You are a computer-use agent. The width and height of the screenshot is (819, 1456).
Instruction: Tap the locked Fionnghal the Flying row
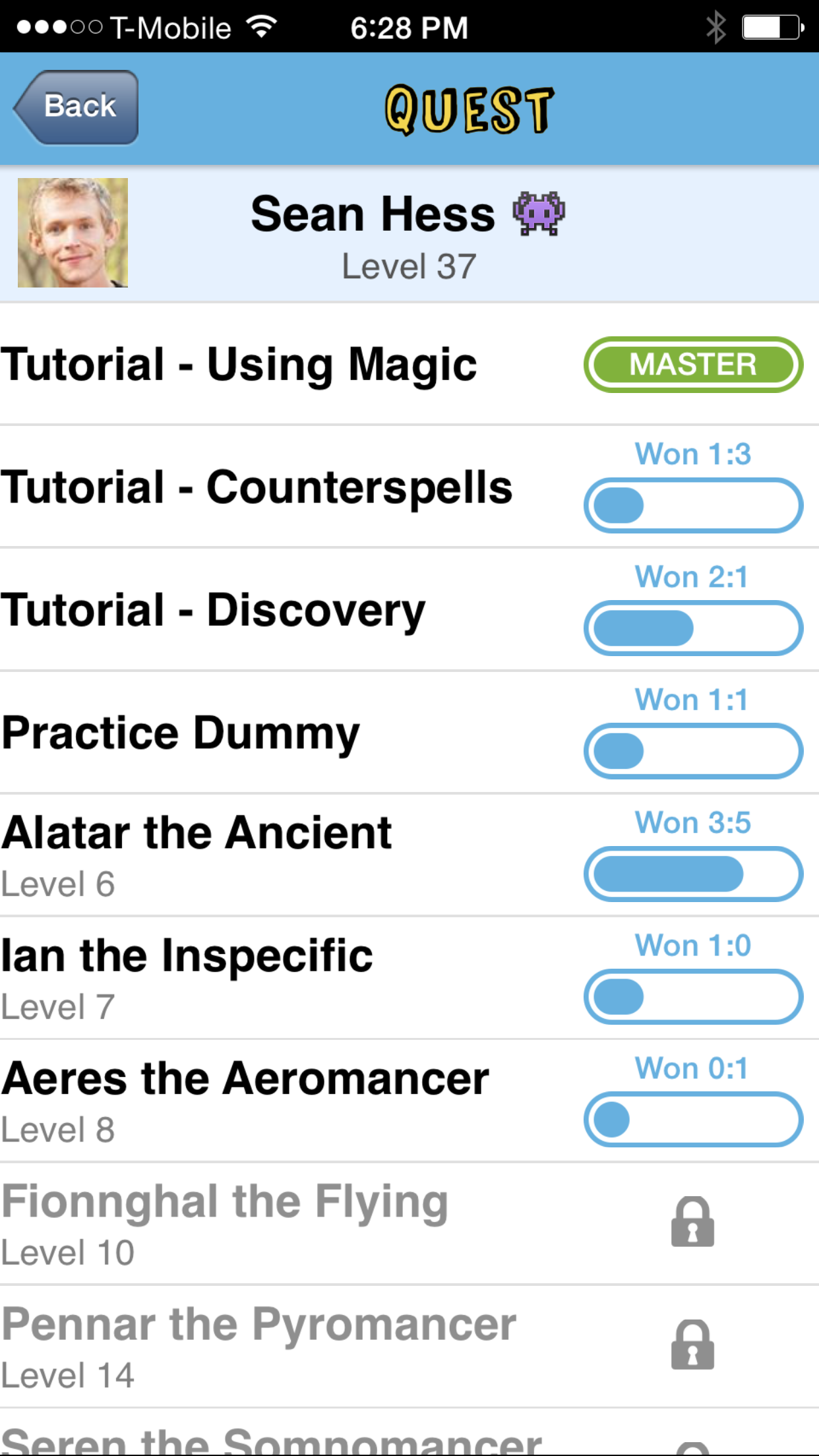409,1224
